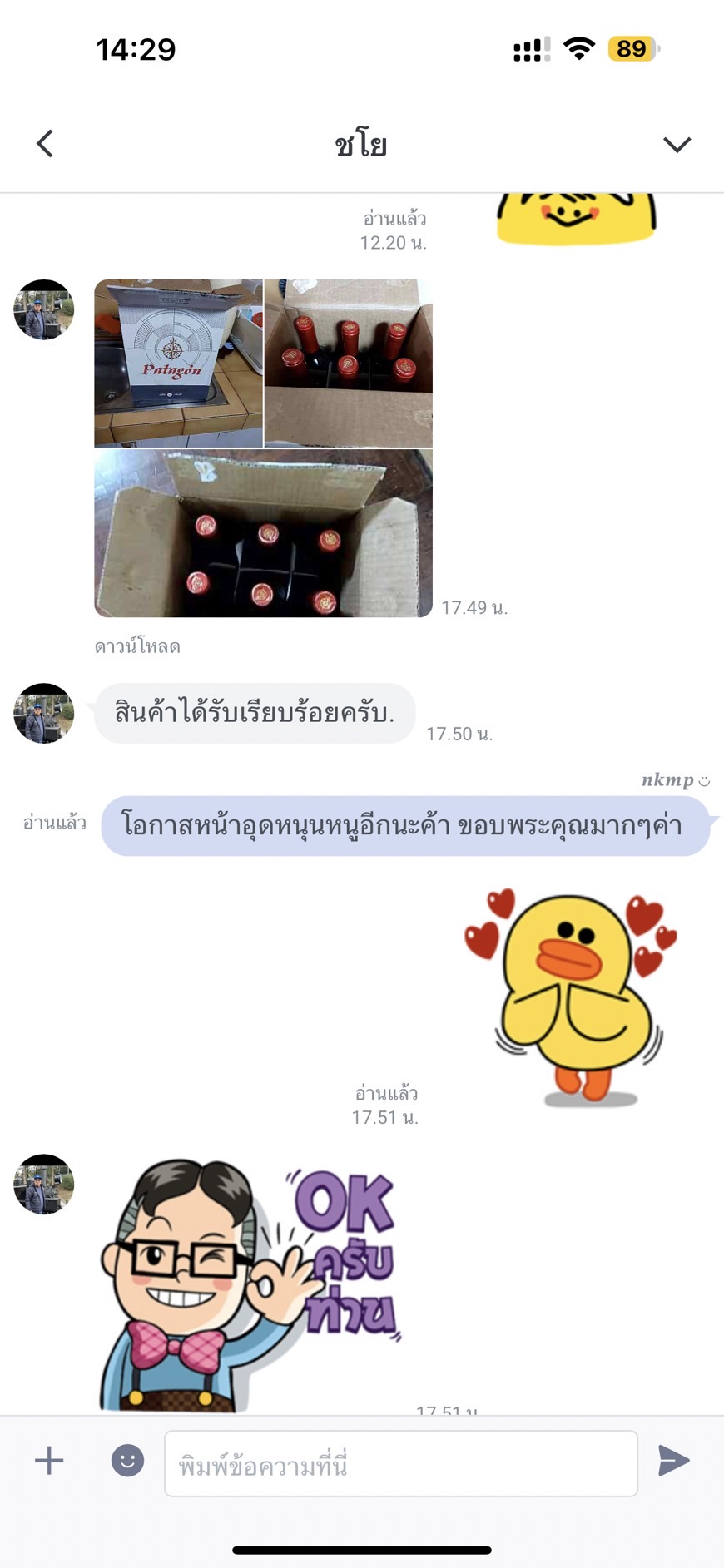Tap ดาวน์โหลด to download the photos

coord(137,646)
